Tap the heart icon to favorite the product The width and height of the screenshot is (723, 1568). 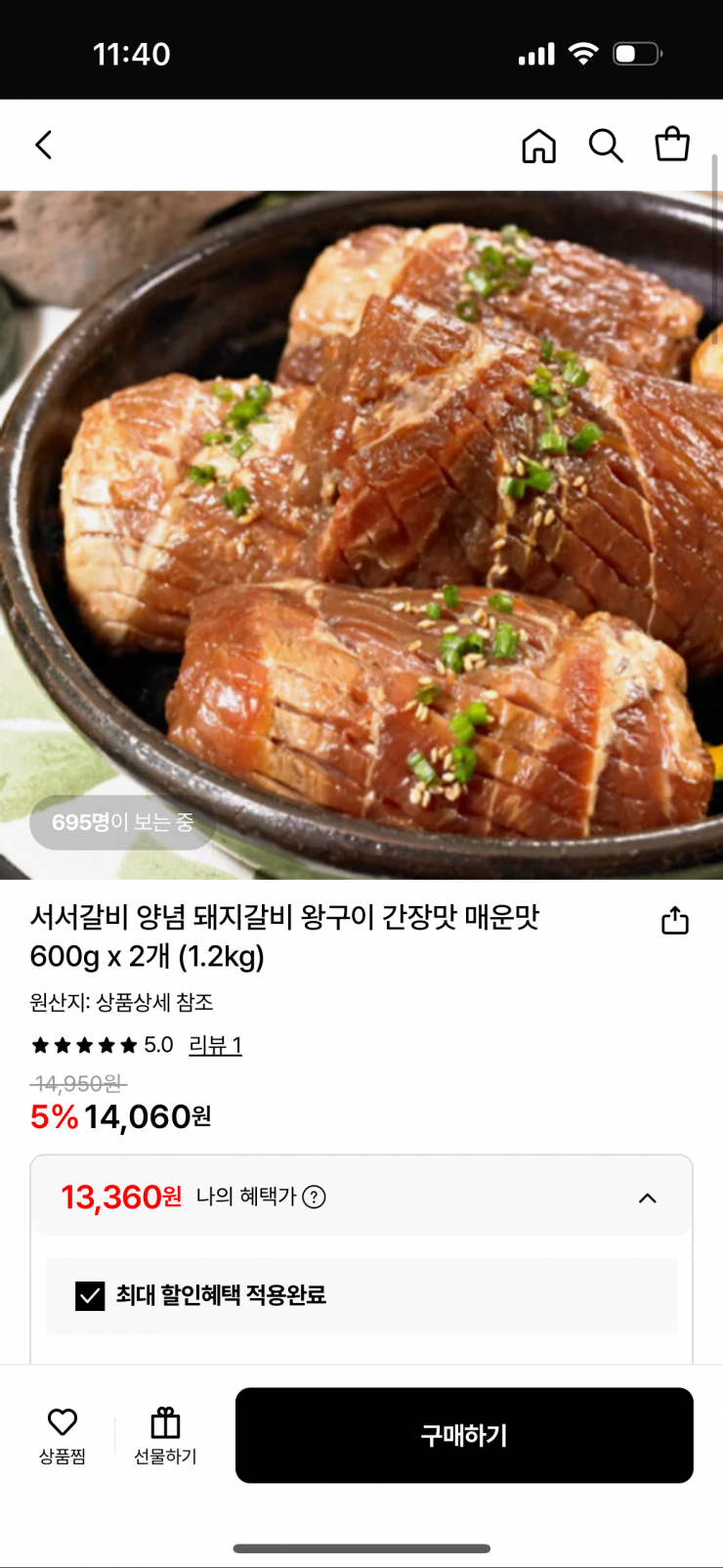pyautogui.click(x=64, y=1418)
